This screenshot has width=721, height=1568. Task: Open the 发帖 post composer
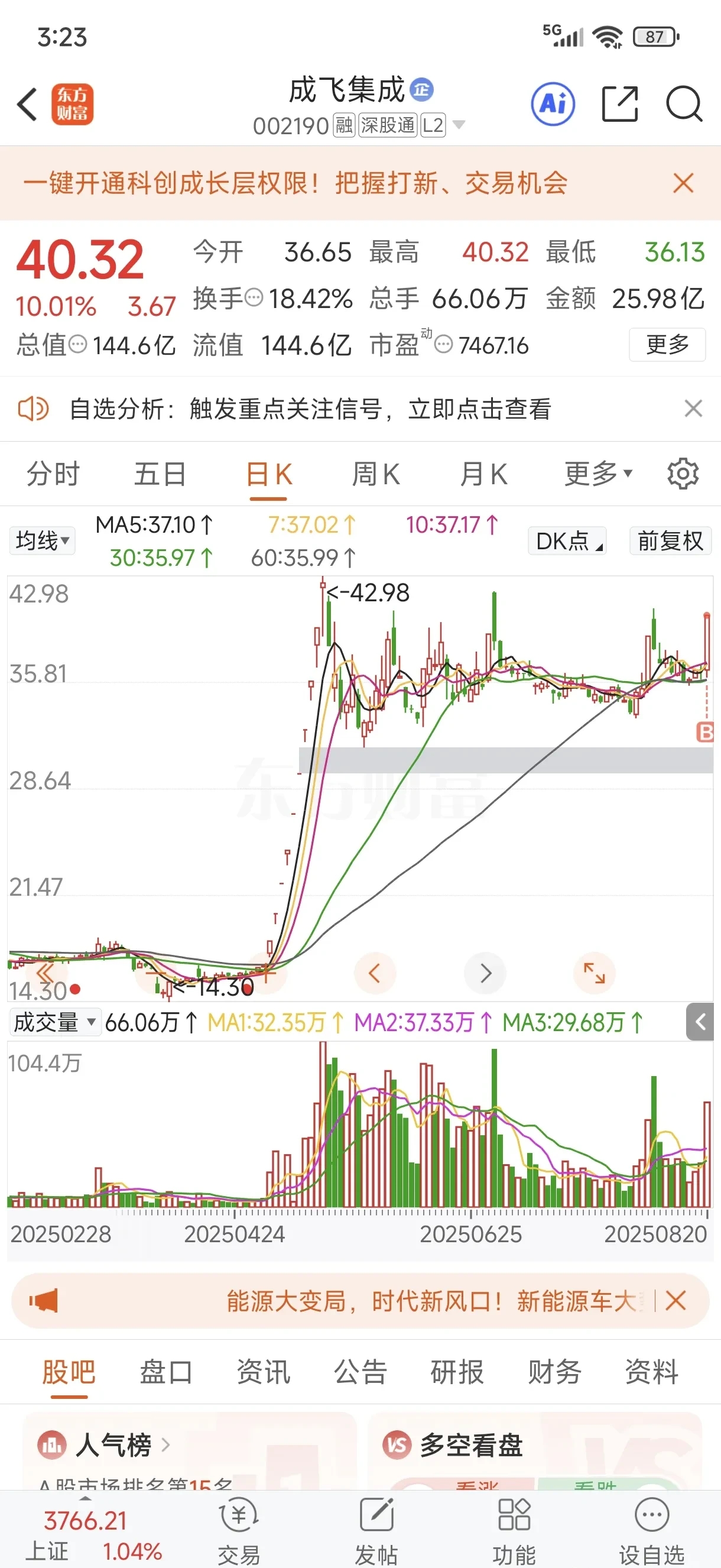377,1528
